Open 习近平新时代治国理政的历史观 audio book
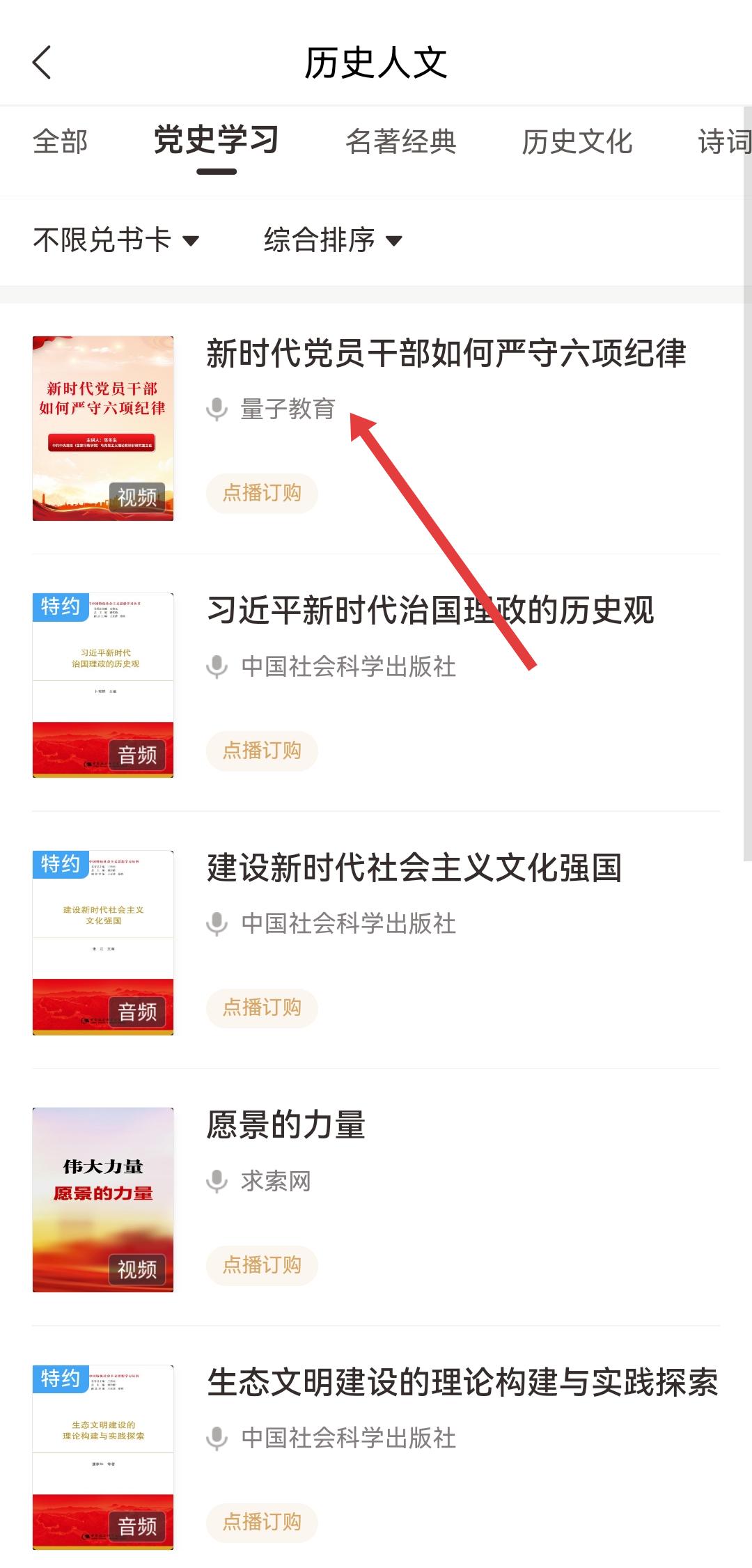 430,611
